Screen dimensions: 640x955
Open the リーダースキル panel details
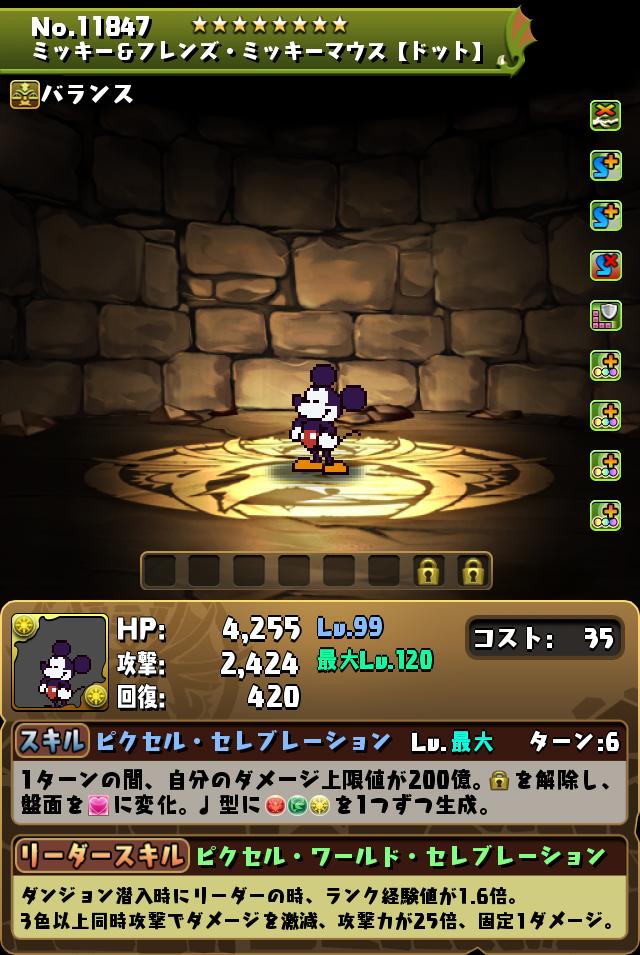coord(320,856)
